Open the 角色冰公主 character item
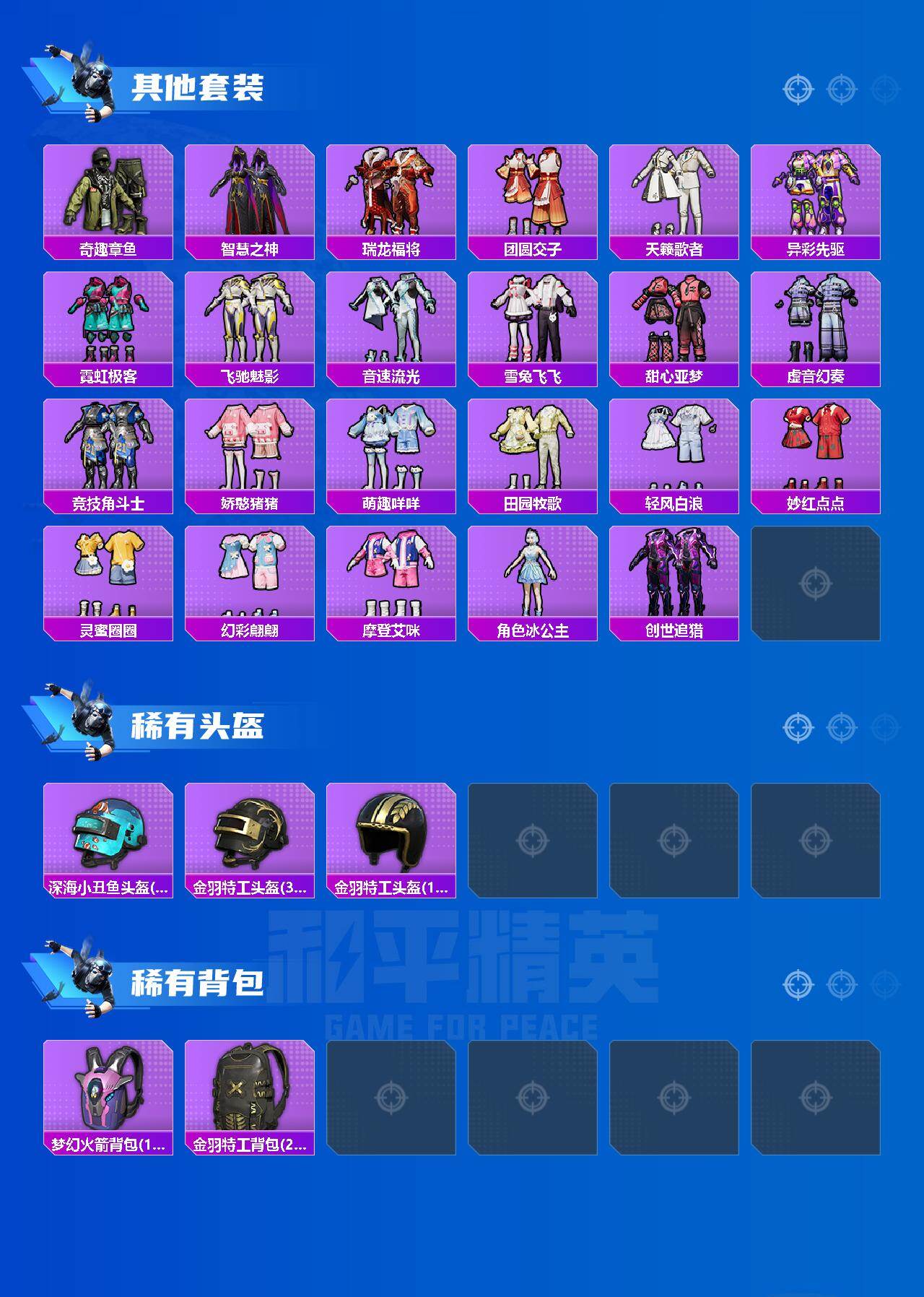The height and width of the screenshot is (1297, 924). [x=534, y=578]
